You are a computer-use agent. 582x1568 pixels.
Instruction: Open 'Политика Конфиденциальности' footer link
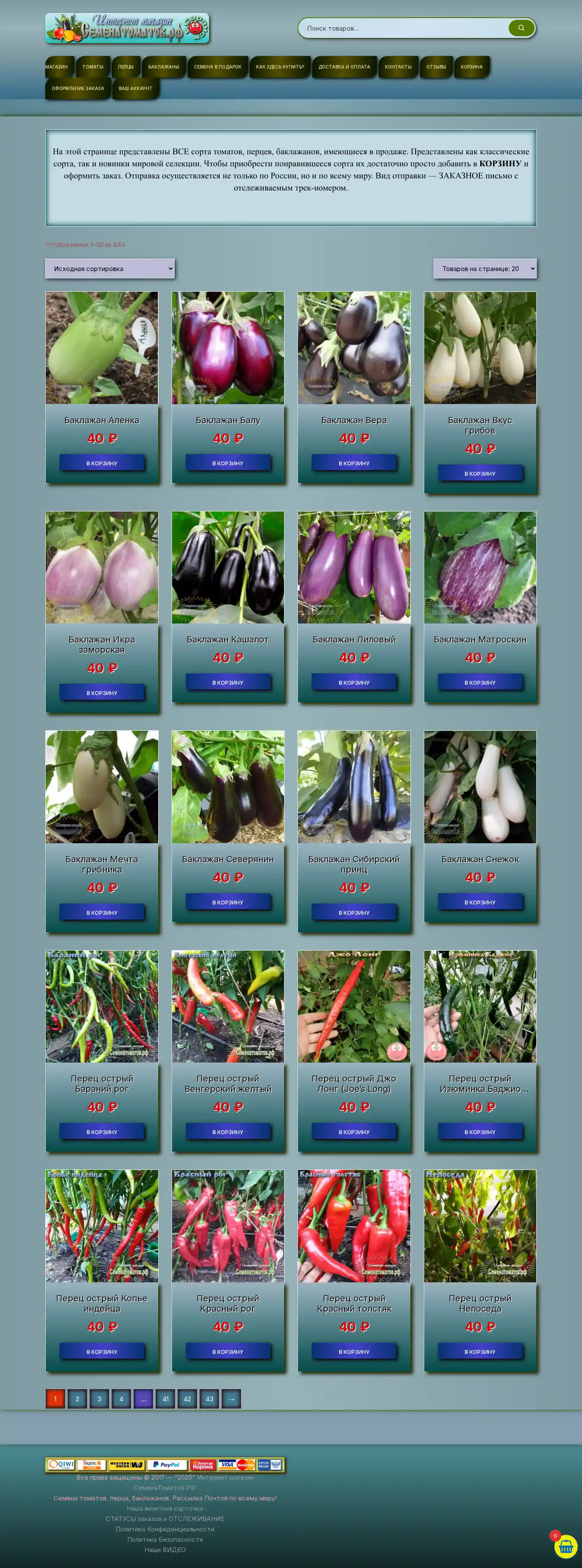pos(164,1528)
